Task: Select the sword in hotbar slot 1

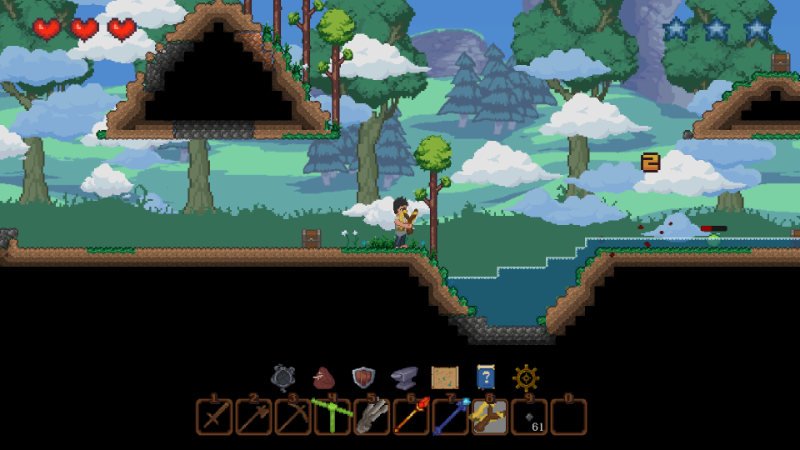Action: (214, 416)
